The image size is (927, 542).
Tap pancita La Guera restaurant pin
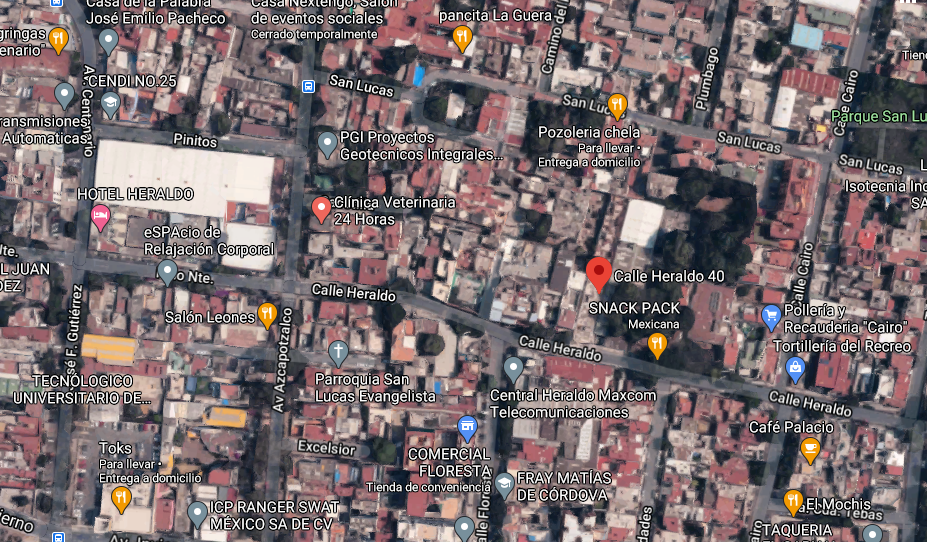point(462,39)
